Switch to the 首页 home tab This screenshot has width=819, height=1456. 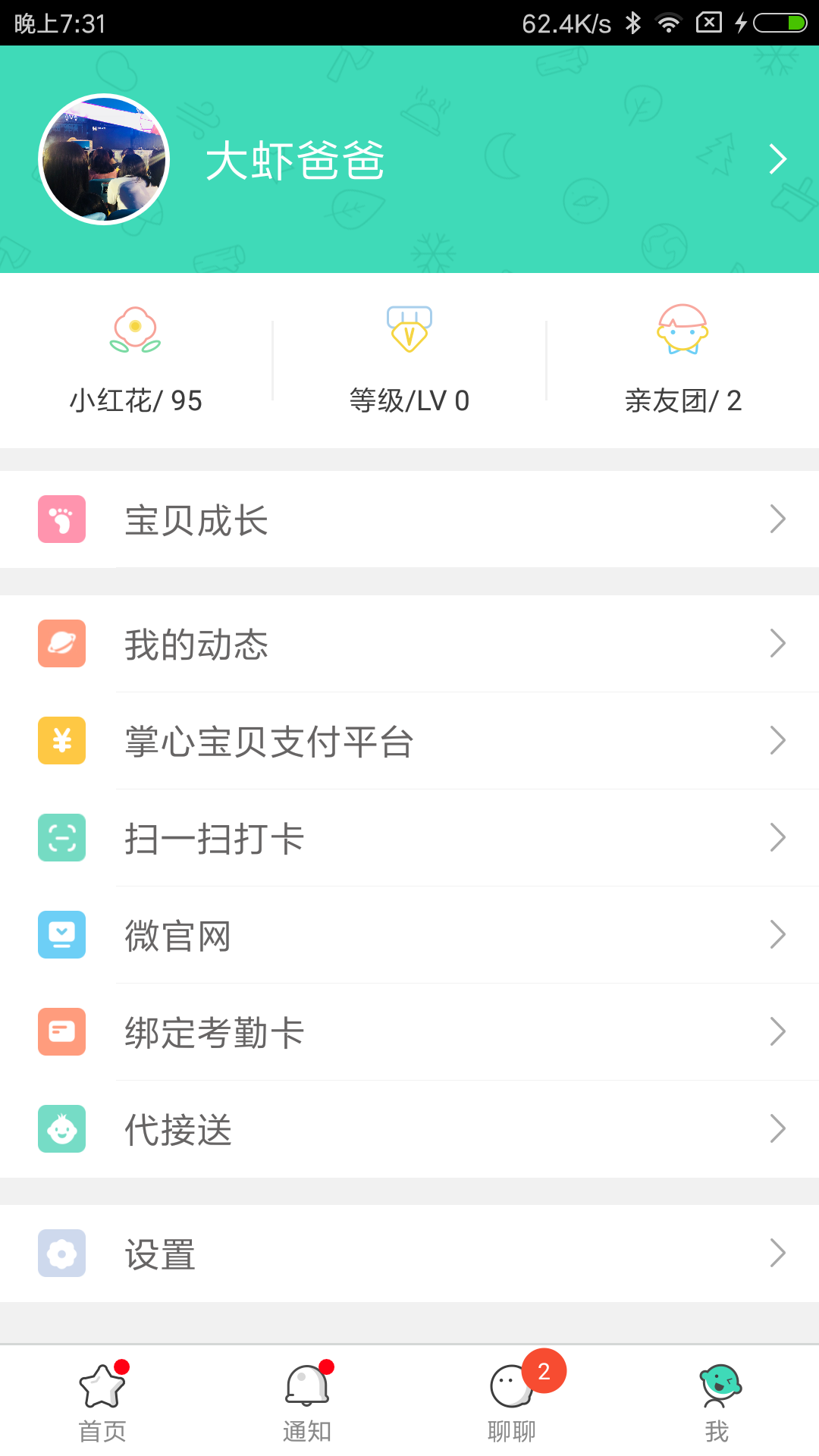tap(102, 1401)
